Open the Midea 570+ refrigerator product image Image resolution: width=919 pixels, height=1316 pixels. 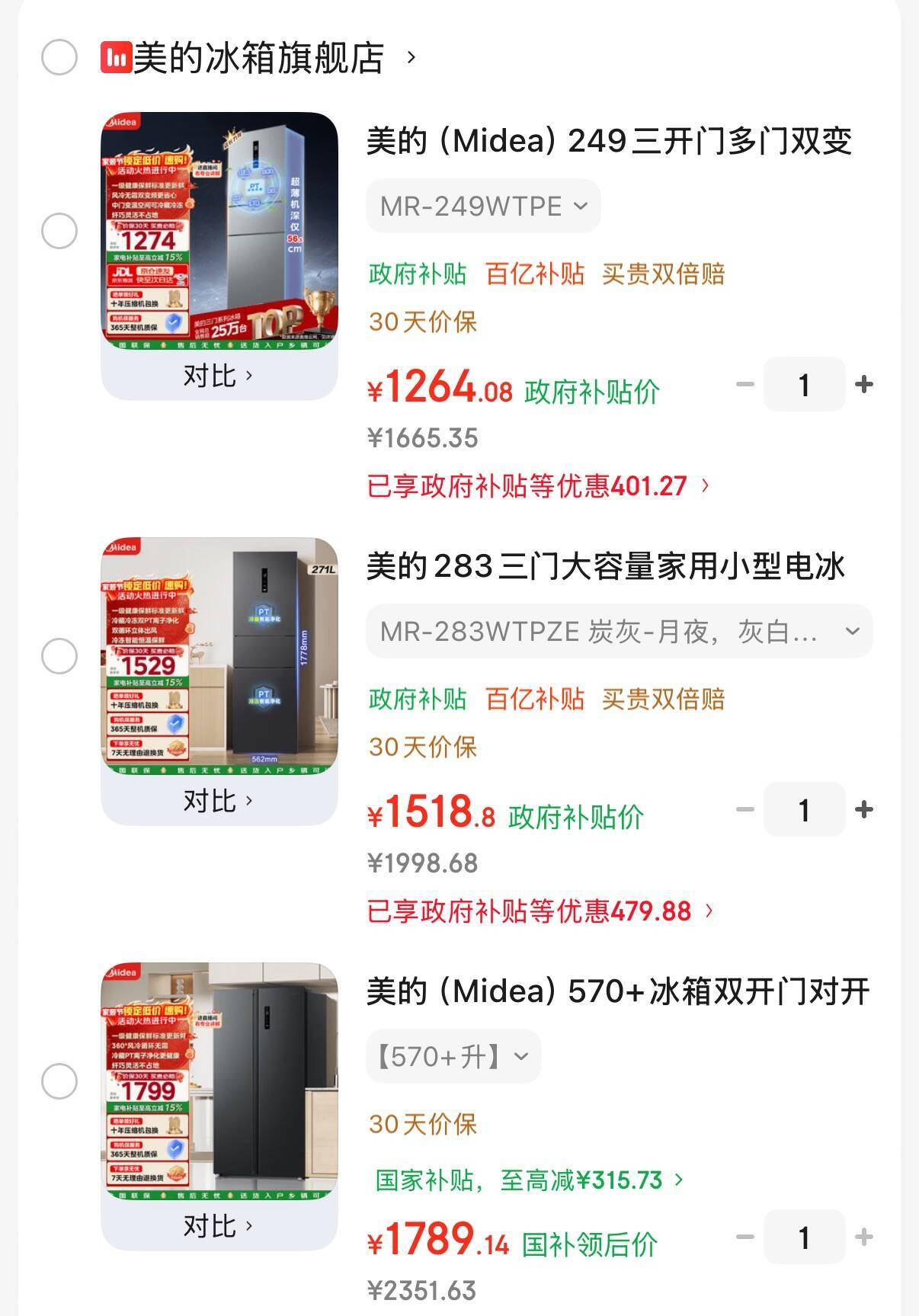point(219,1081)
